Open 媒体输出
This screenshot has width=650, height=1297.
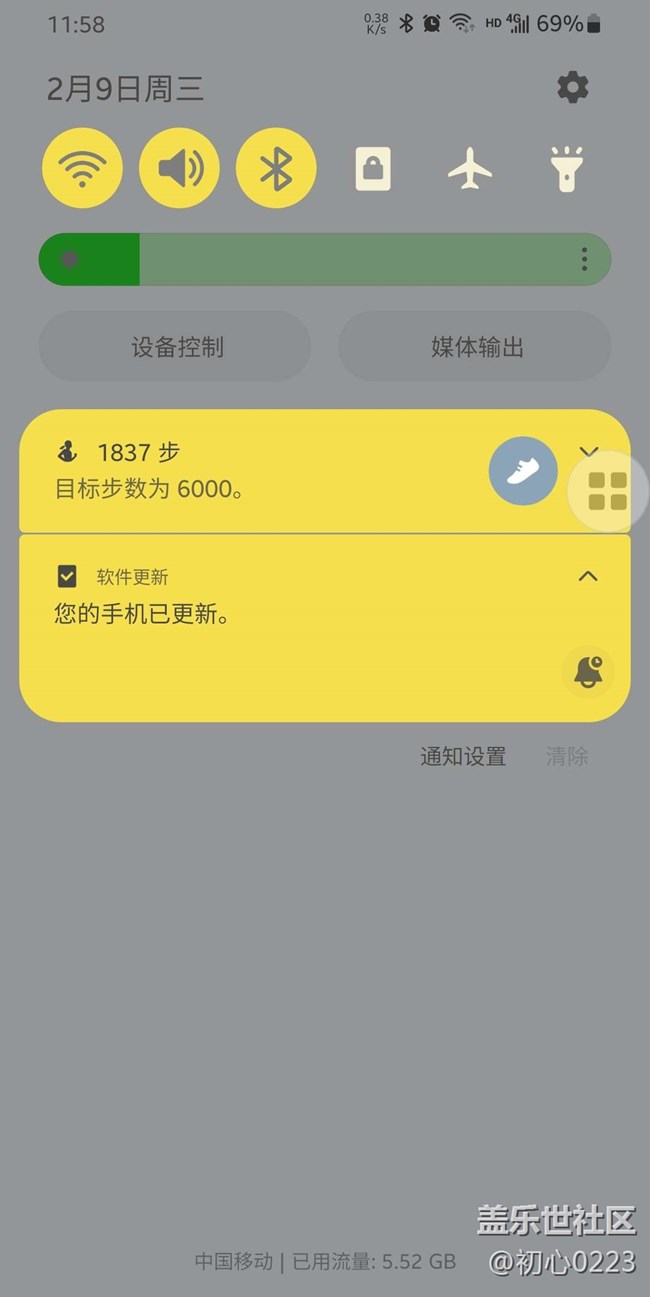tap(475, 346)
